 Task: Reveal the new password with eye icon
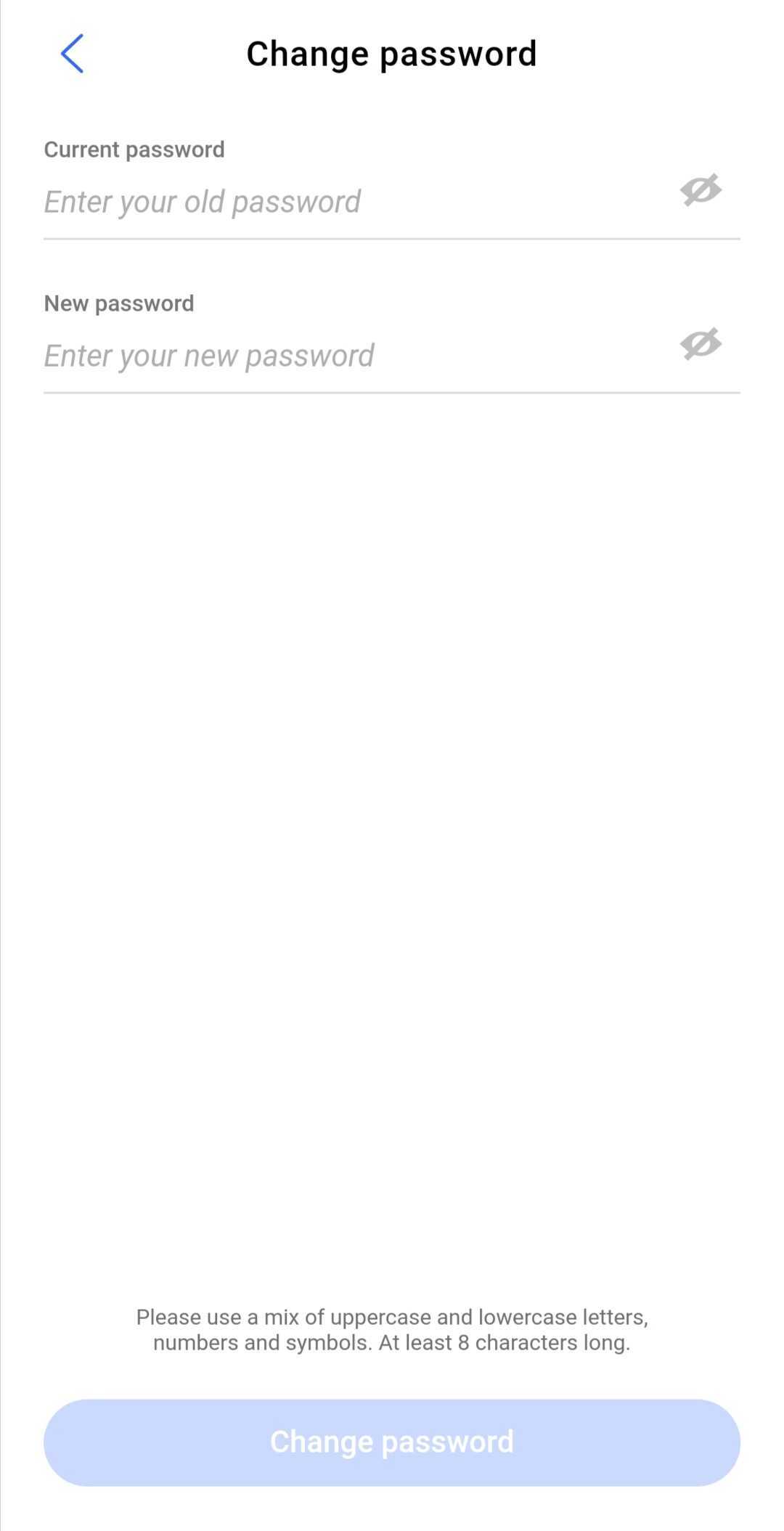tap(701, 344)
